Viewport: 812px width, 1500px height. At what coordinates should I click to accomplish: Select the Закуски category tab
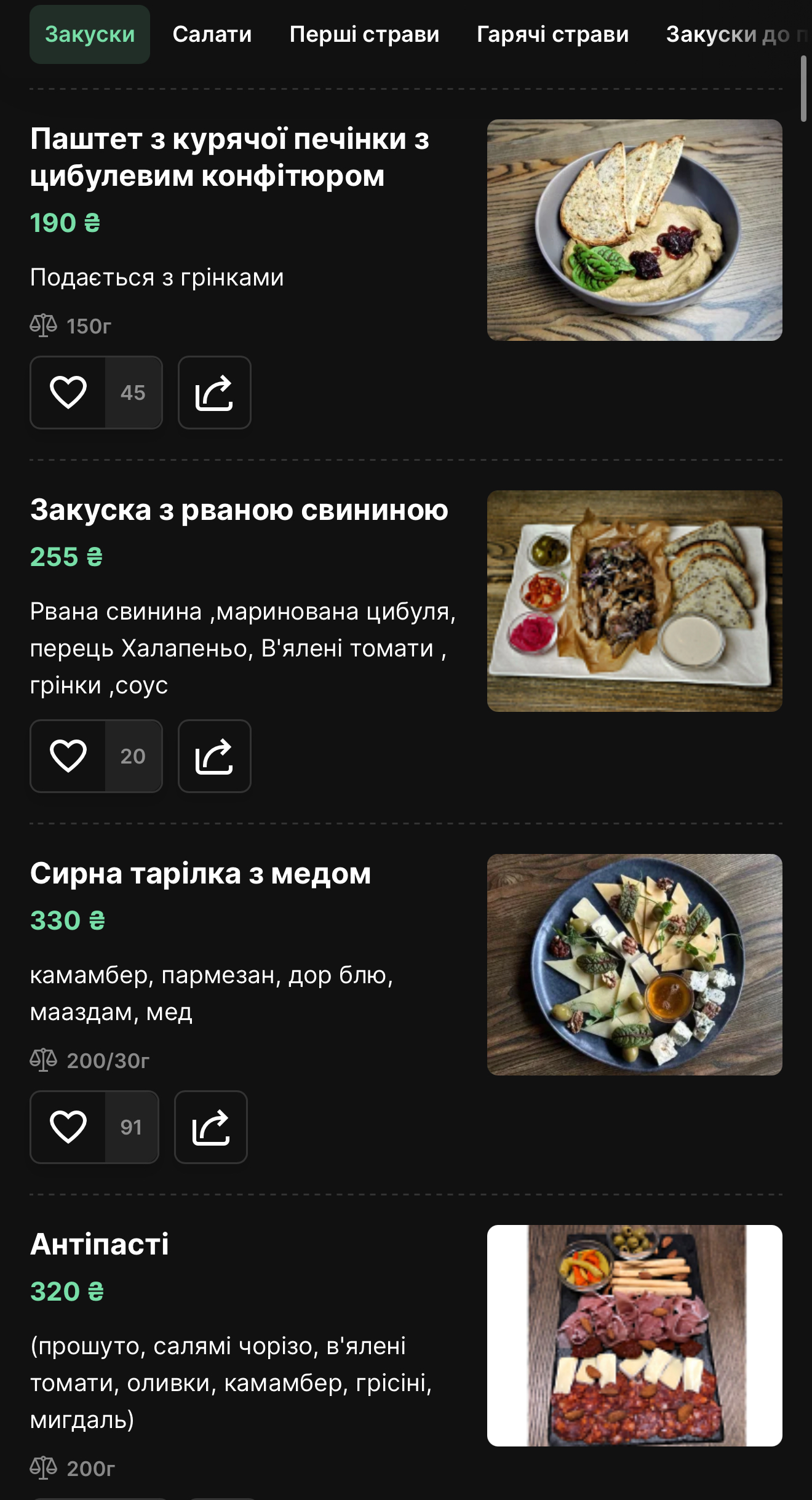click(90, 34)
